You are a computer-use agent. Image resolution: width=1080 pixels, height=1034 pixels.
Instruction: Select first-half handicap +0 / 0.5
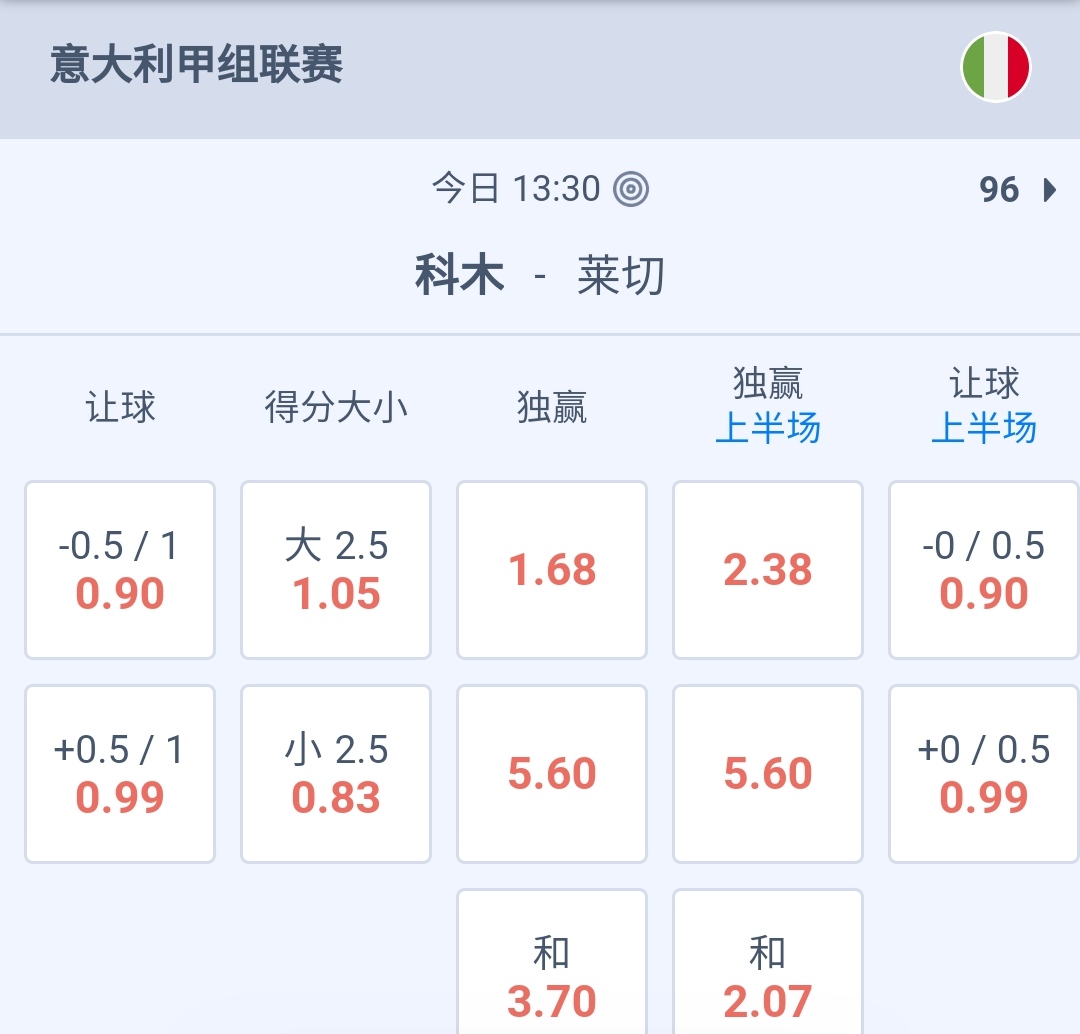984,774
